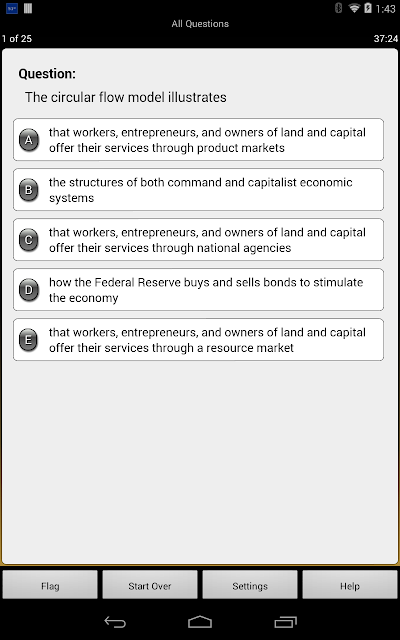Tap the Start Over button

pyautogui.click(x=150, y=585)
